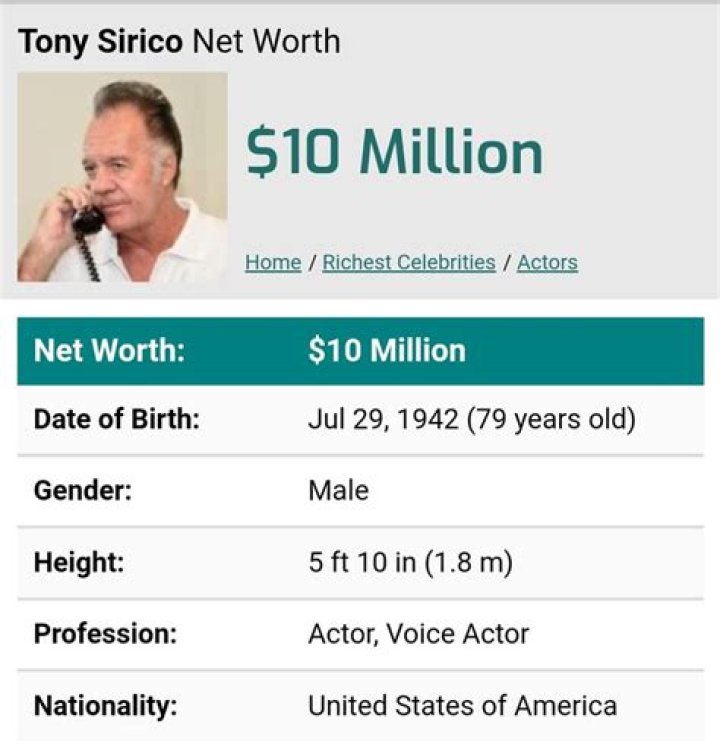Open the Actors breadcrumb link

pyautogui.click(x=547, y=262)
